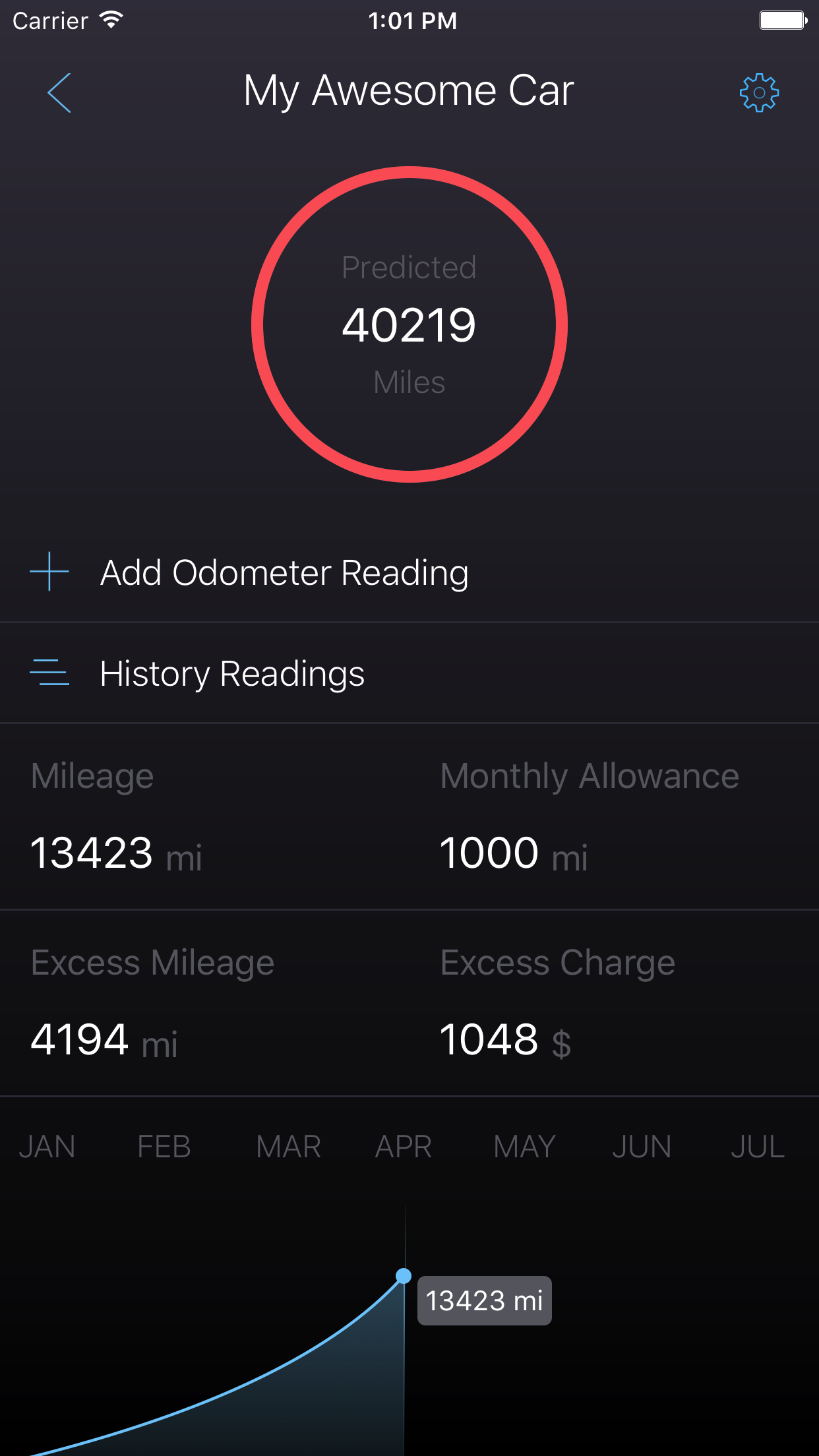Open History Readings list
The width and height of the screenshot is (819, 1456).
(231, 673)
